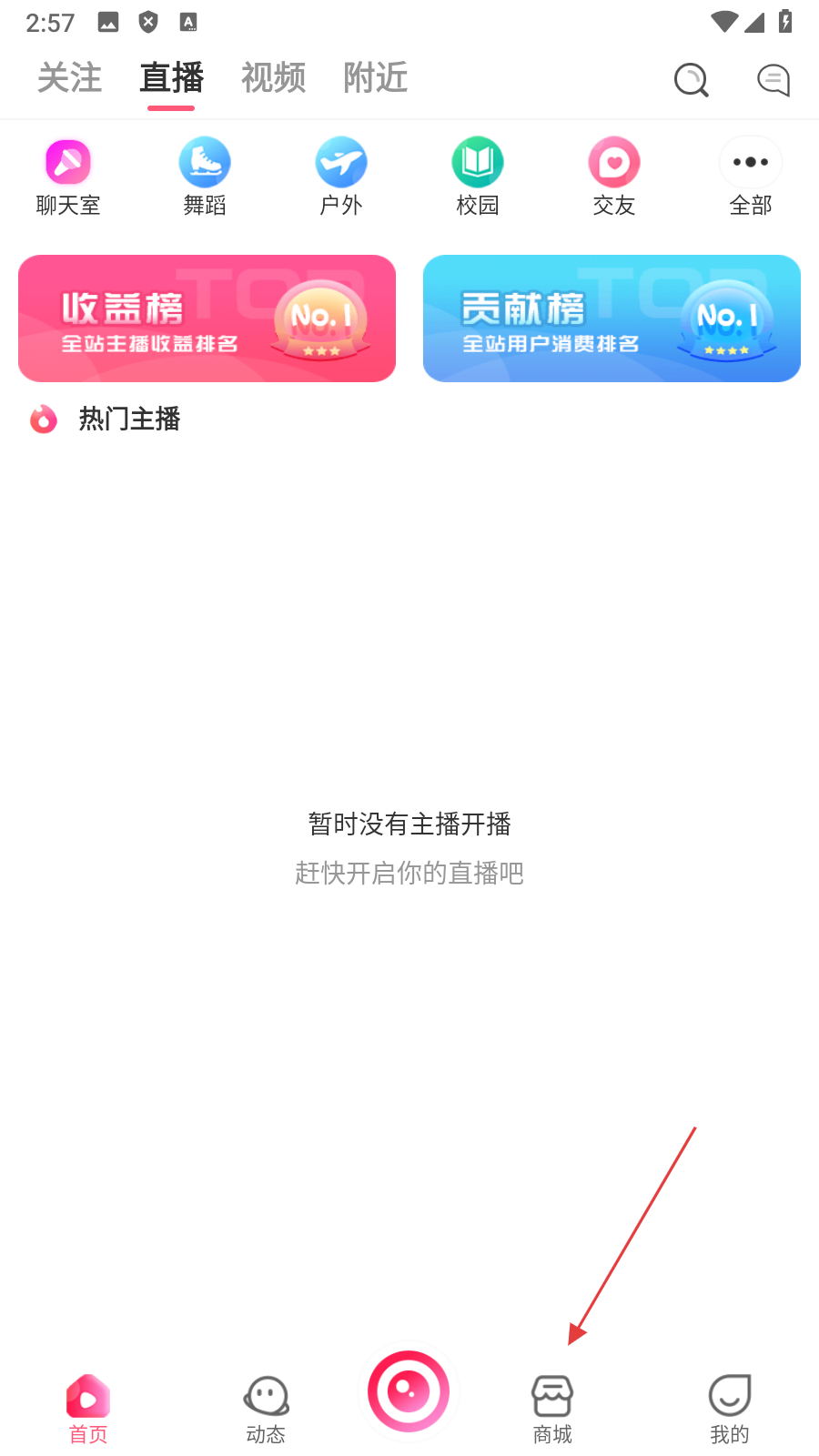Open the 贡献榜 ranking banner
Screen dimensions: 819x1456
point(612,318)
